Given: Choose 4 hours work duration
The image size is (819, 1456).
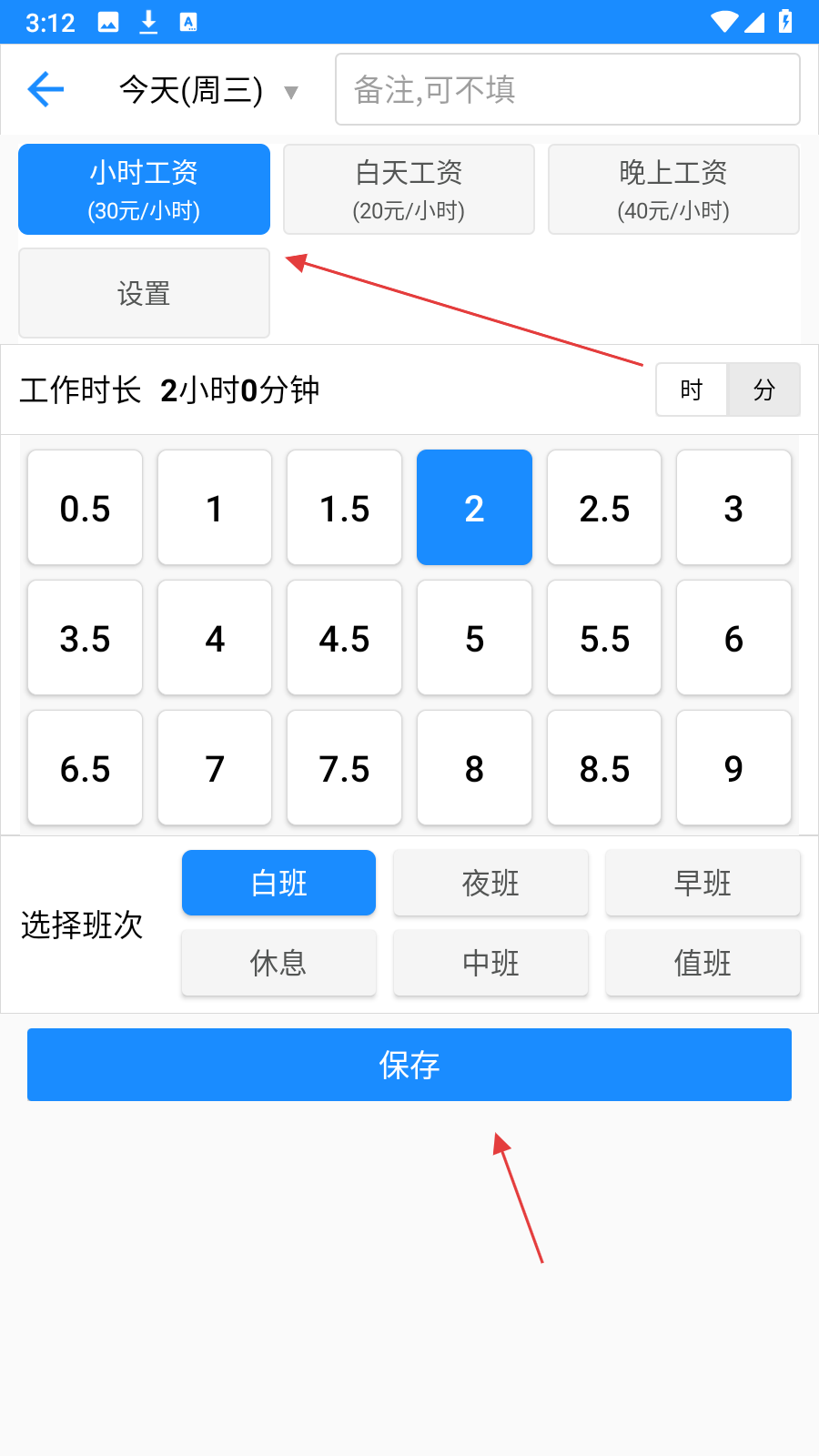Looking at the screenshot, I should point(215,638).
